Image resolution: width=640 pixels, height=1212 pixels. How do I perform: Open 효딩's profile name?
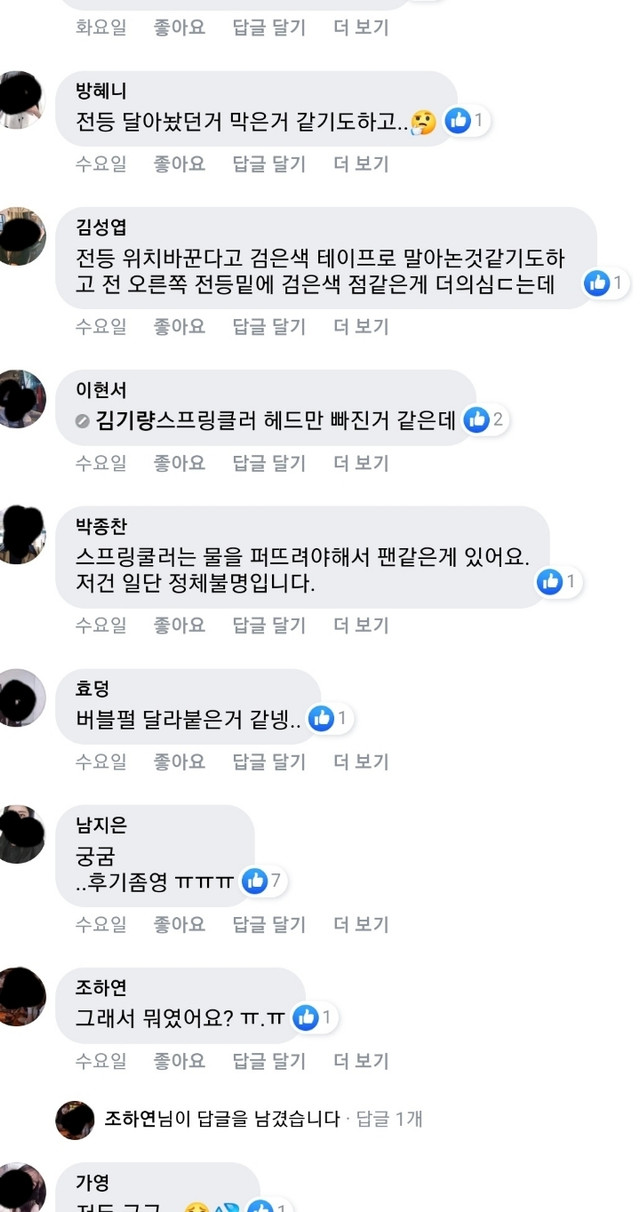93,688
